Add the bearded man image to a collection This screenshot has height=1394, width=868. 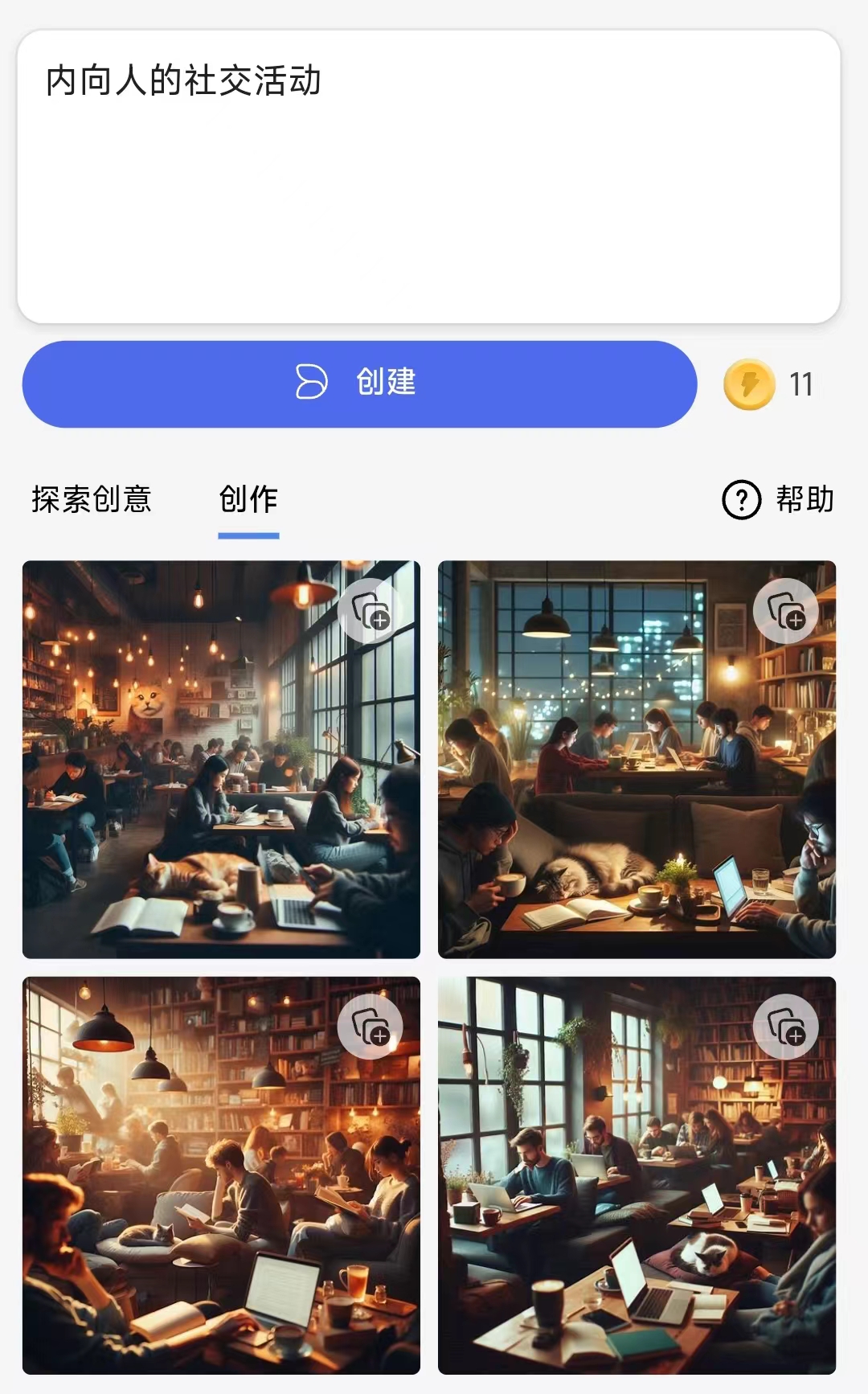pos(785,1027)
